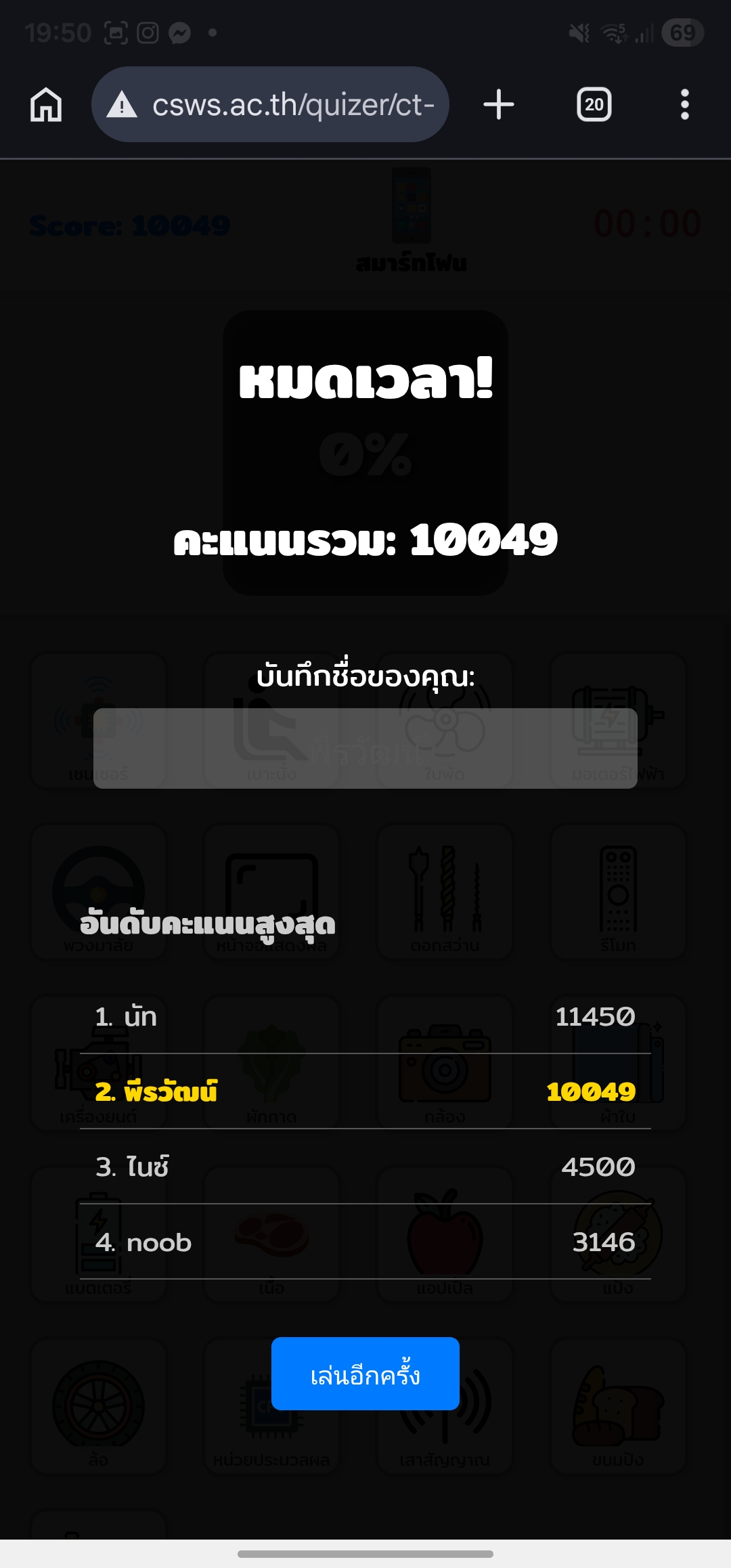The image size is (731, 1568).
Task: Tap the เล่นอีกครั้ง button
Action: 365,1374
